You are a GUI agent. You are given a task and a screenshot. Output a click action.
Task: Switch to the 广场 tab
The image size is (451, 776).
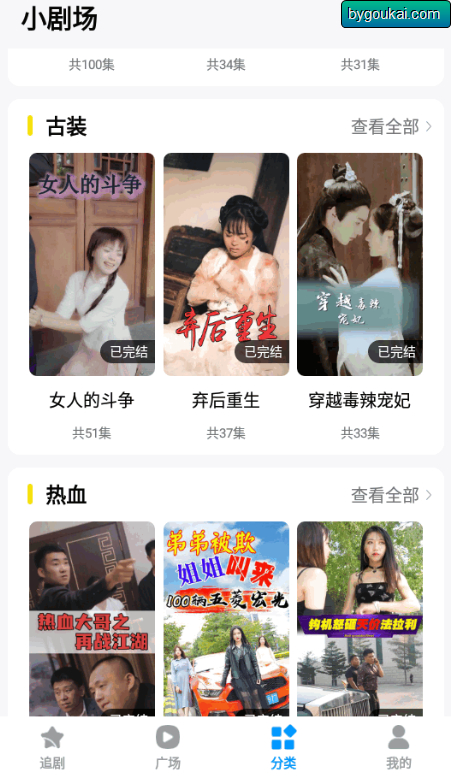point(168,747)
